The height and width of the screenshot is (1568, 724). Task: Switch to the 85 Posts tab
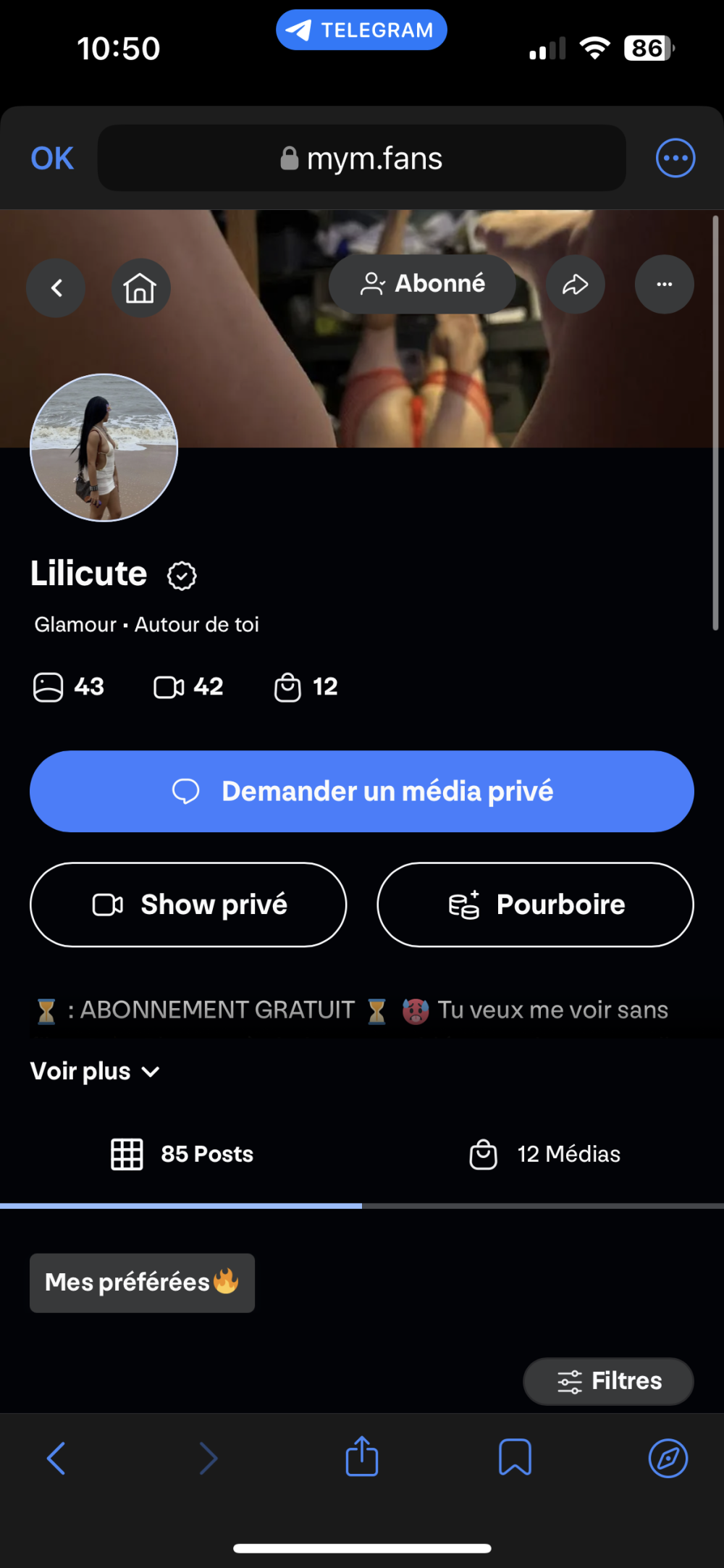coord(182,1154)
